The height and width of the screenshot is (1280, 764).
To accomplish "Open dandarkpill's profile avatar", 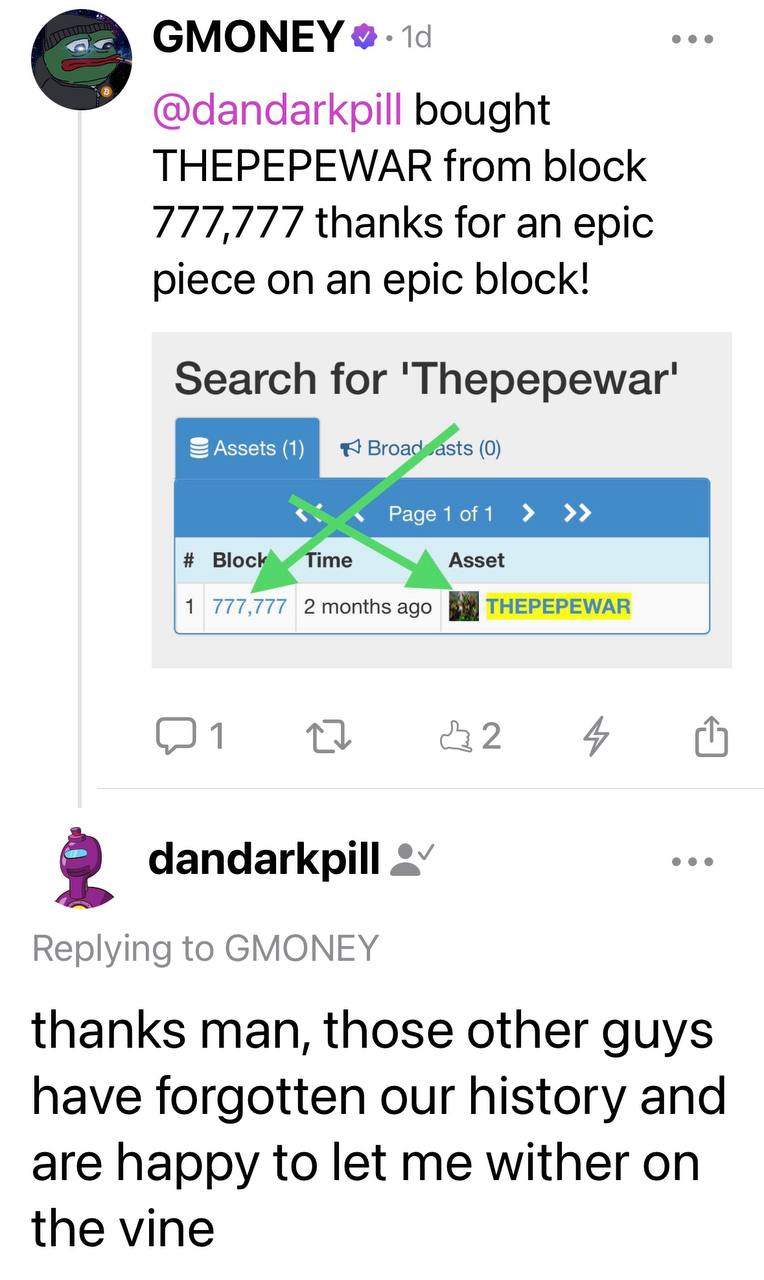I will coord(83,868).
